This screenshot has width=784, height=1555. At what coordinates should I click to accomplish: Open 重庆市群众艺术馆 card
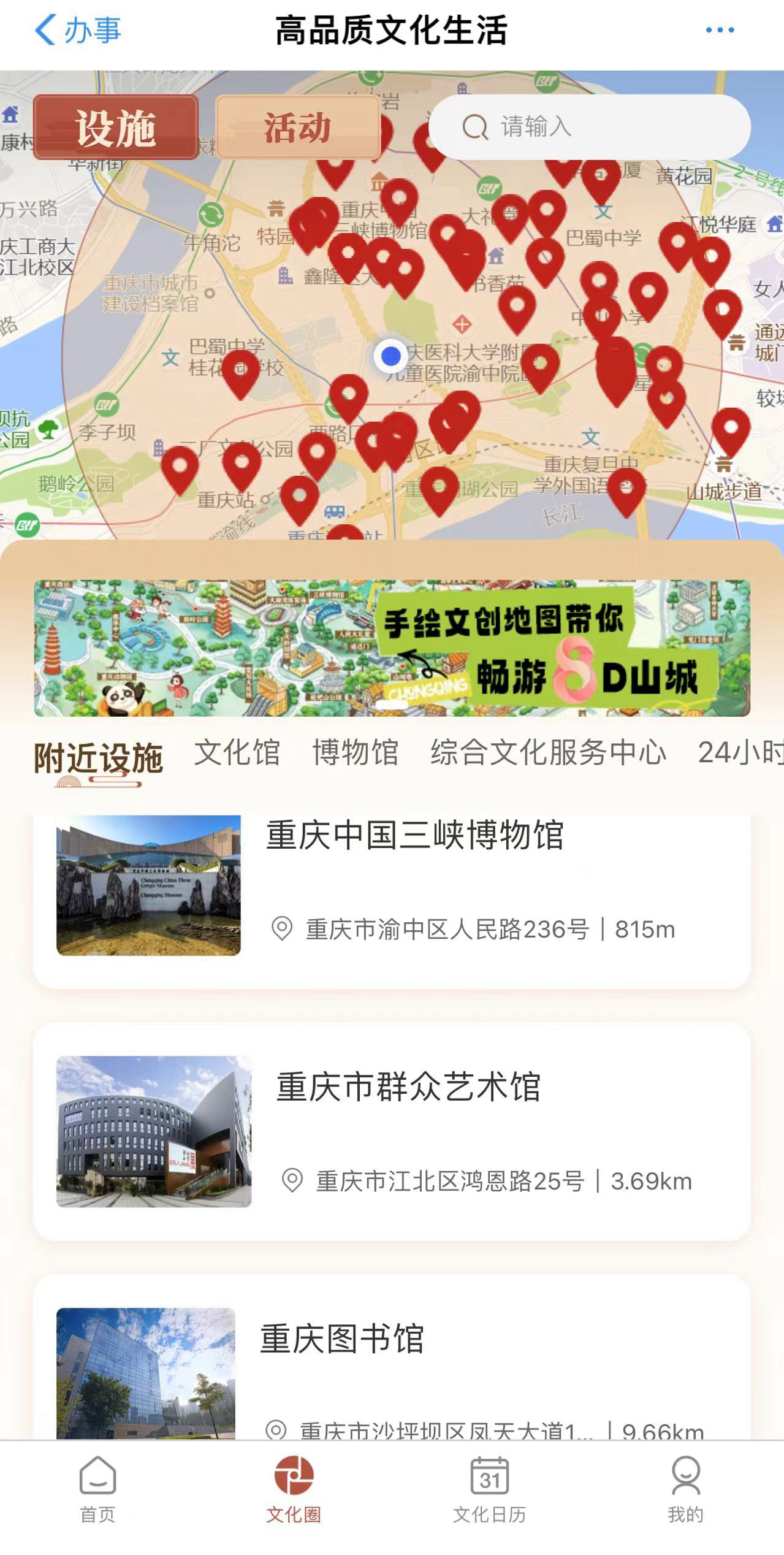pyautogui.click(x=392, y=1131)
